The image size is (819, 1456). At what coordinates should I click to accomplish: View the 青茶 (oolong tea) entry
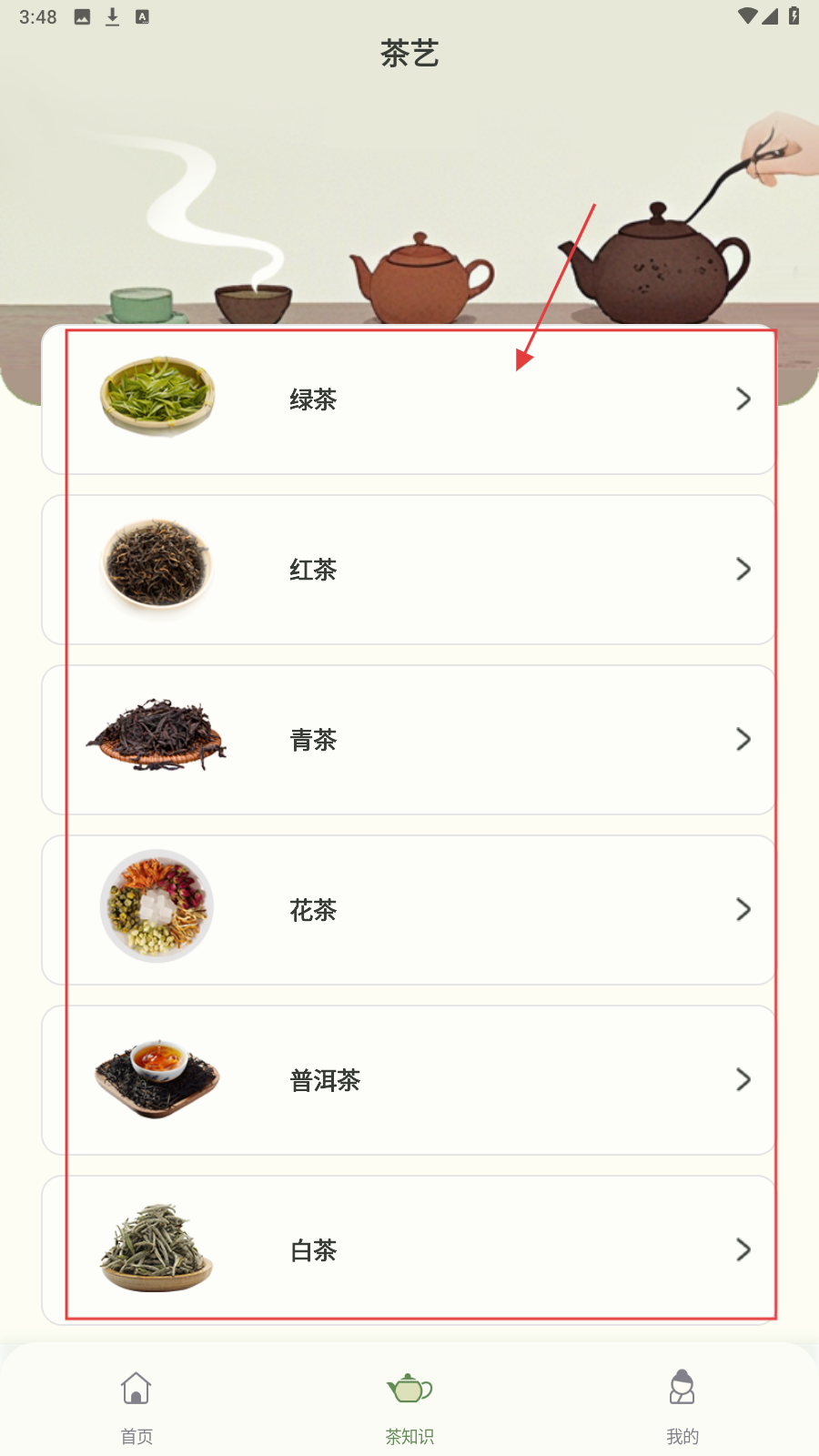[x=409, y=740]
